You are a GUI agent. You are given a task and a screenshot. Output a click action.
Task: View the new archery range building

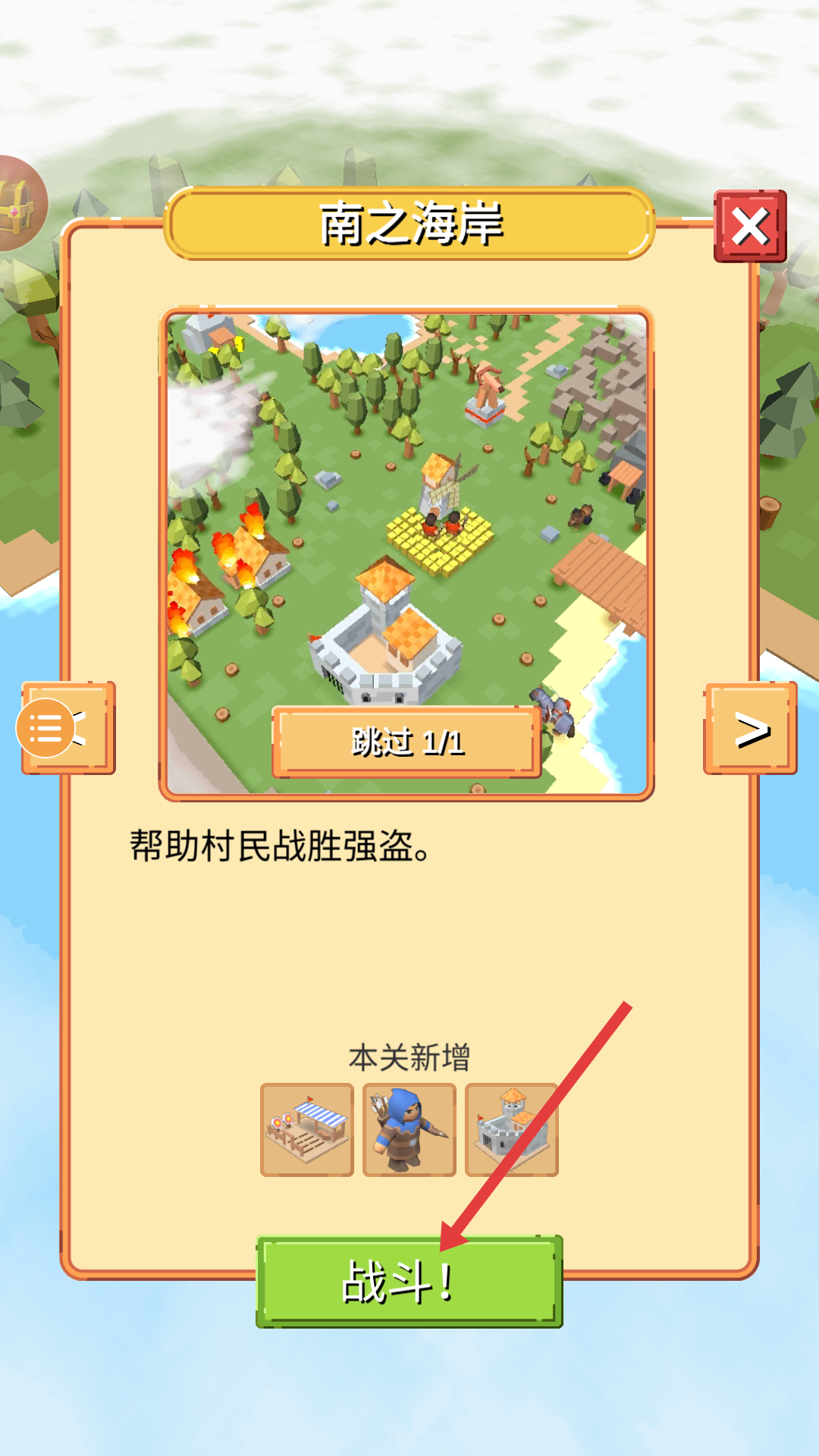pos(307,1130)
